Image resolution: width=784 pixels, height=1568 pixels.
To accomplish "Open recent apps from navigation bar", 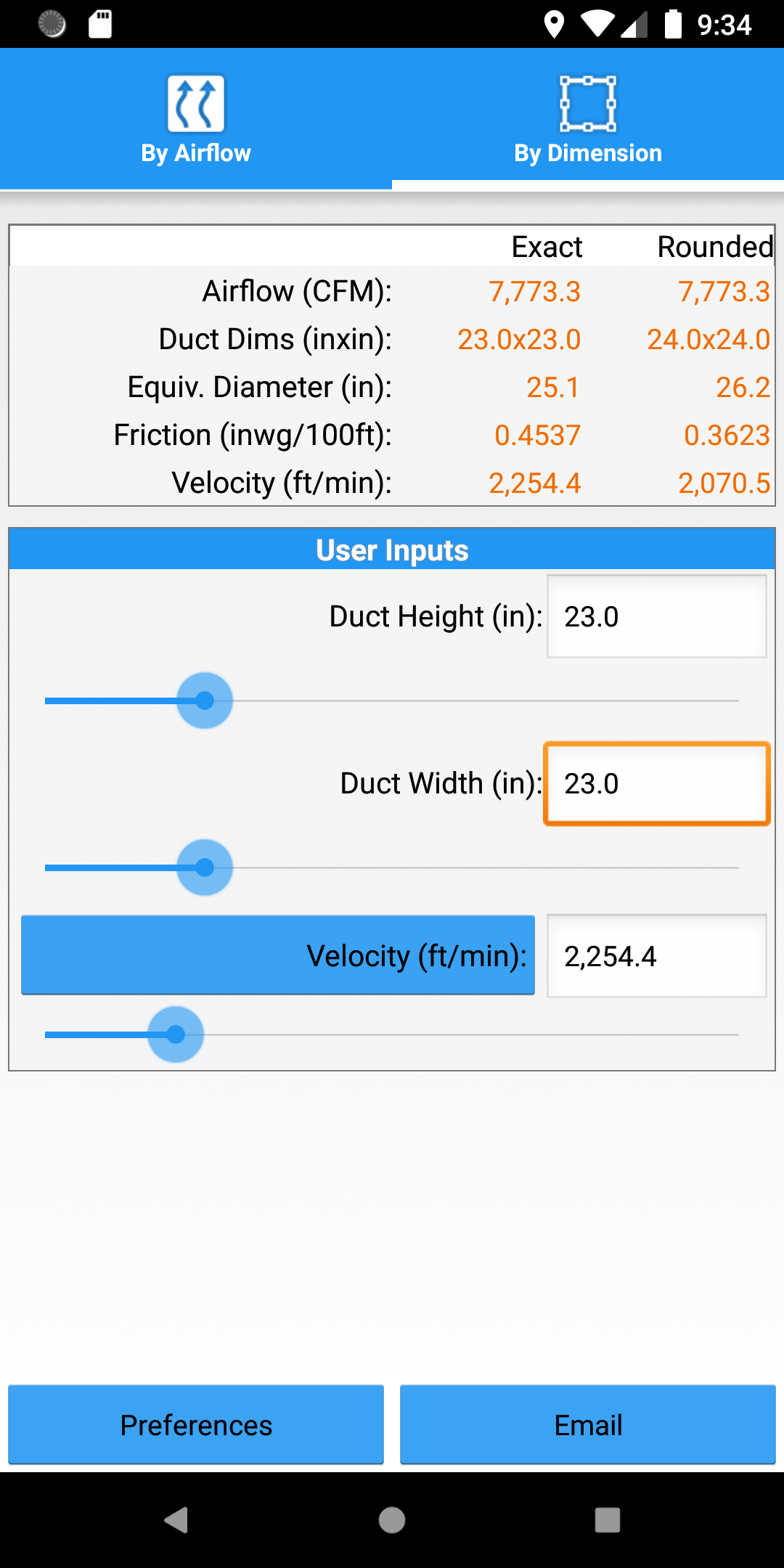I will 608,1519.
